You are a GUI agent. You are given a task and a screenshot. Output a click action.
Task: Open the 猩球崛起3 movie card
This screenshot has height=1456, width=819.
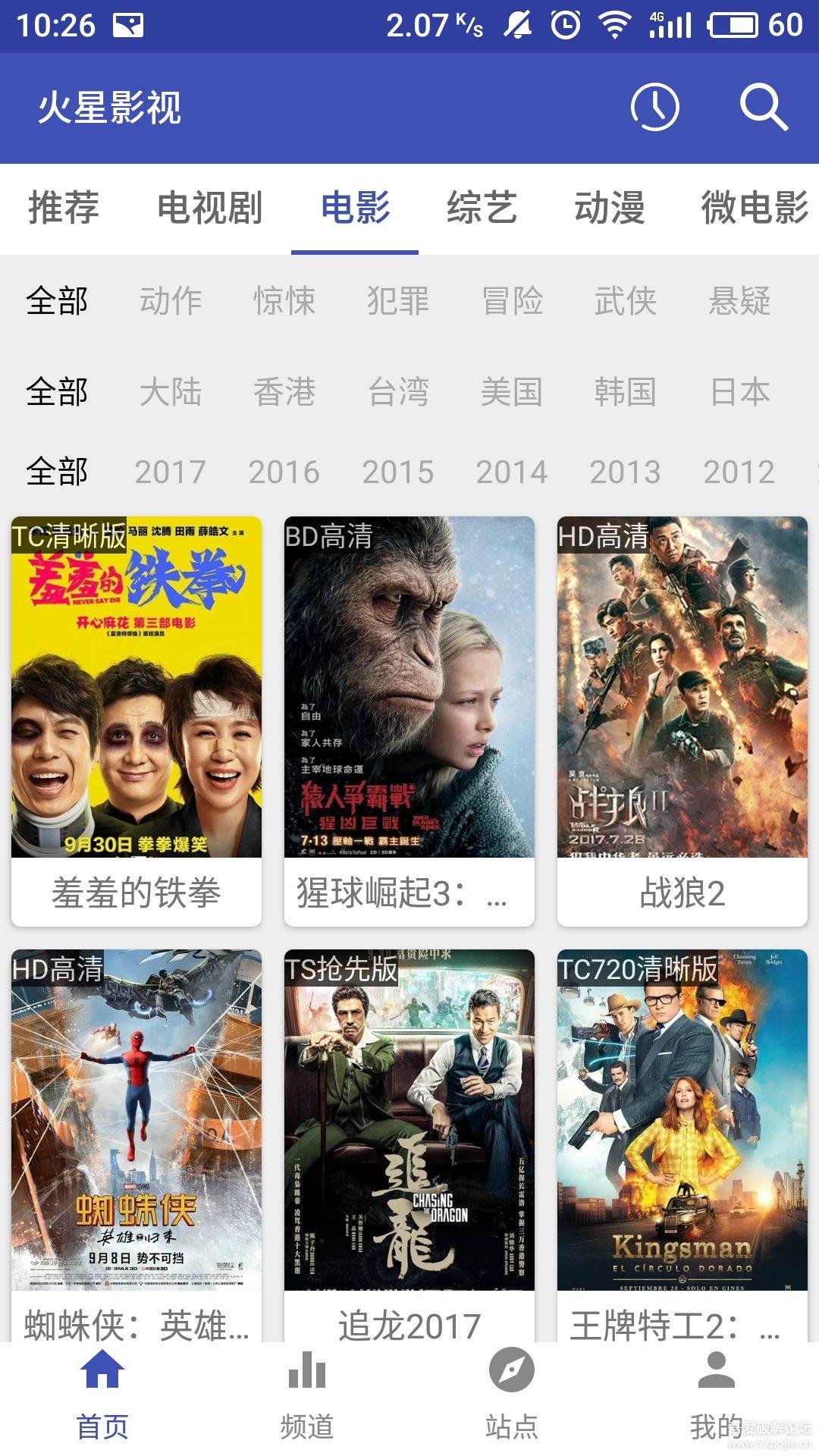[x=409, y=720]
